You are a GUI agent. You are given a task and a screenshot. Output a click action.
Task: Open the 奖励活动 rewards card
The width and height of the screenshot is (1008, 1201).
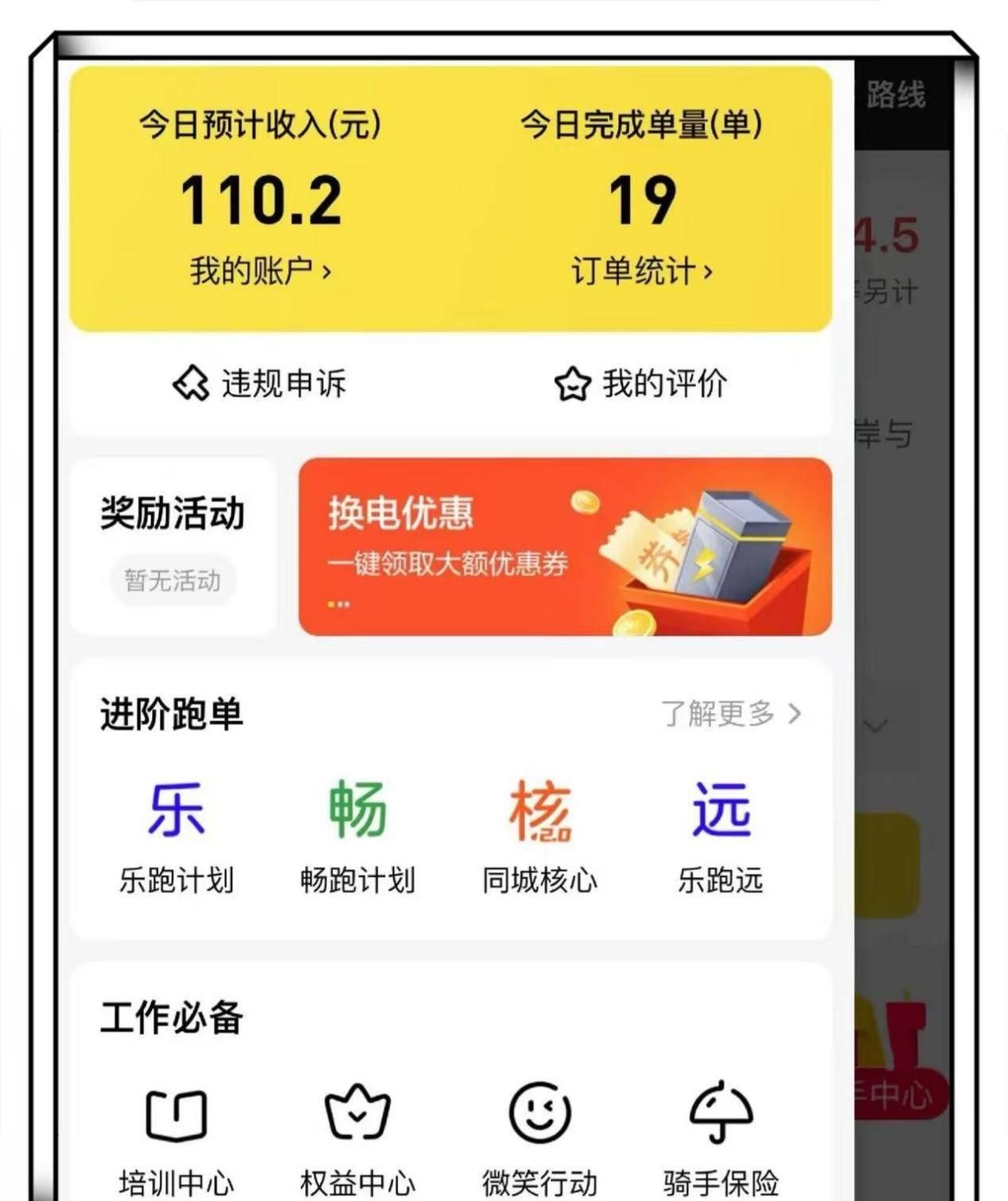click(173, 547)
